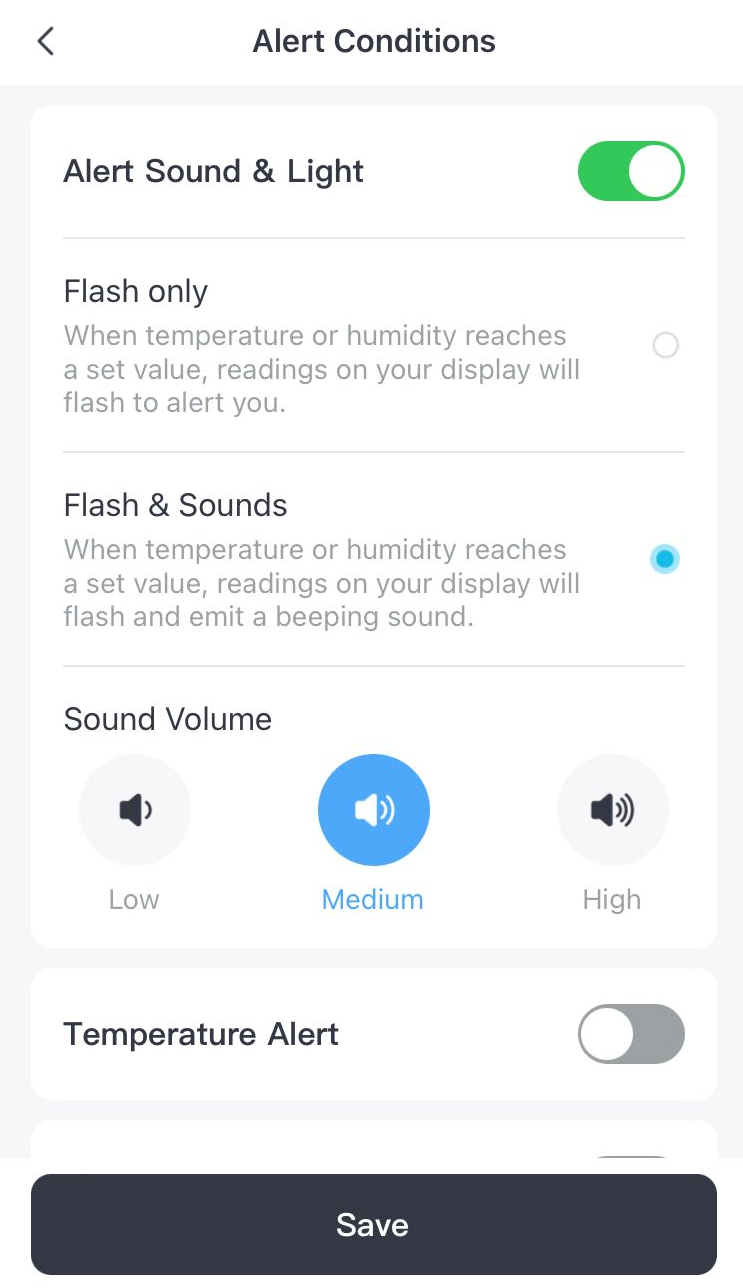Click the Alert Conditions title

pyautogui.click(x=373, y=41)
